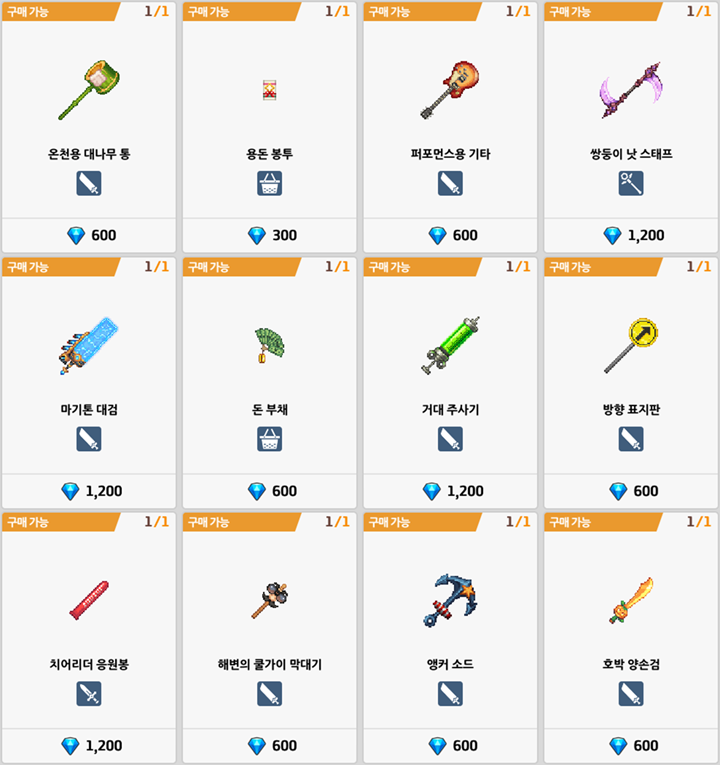Open the 치어리더 응원봉 card
This screenshot has width=720, height=765.
(x=89, y=630)
